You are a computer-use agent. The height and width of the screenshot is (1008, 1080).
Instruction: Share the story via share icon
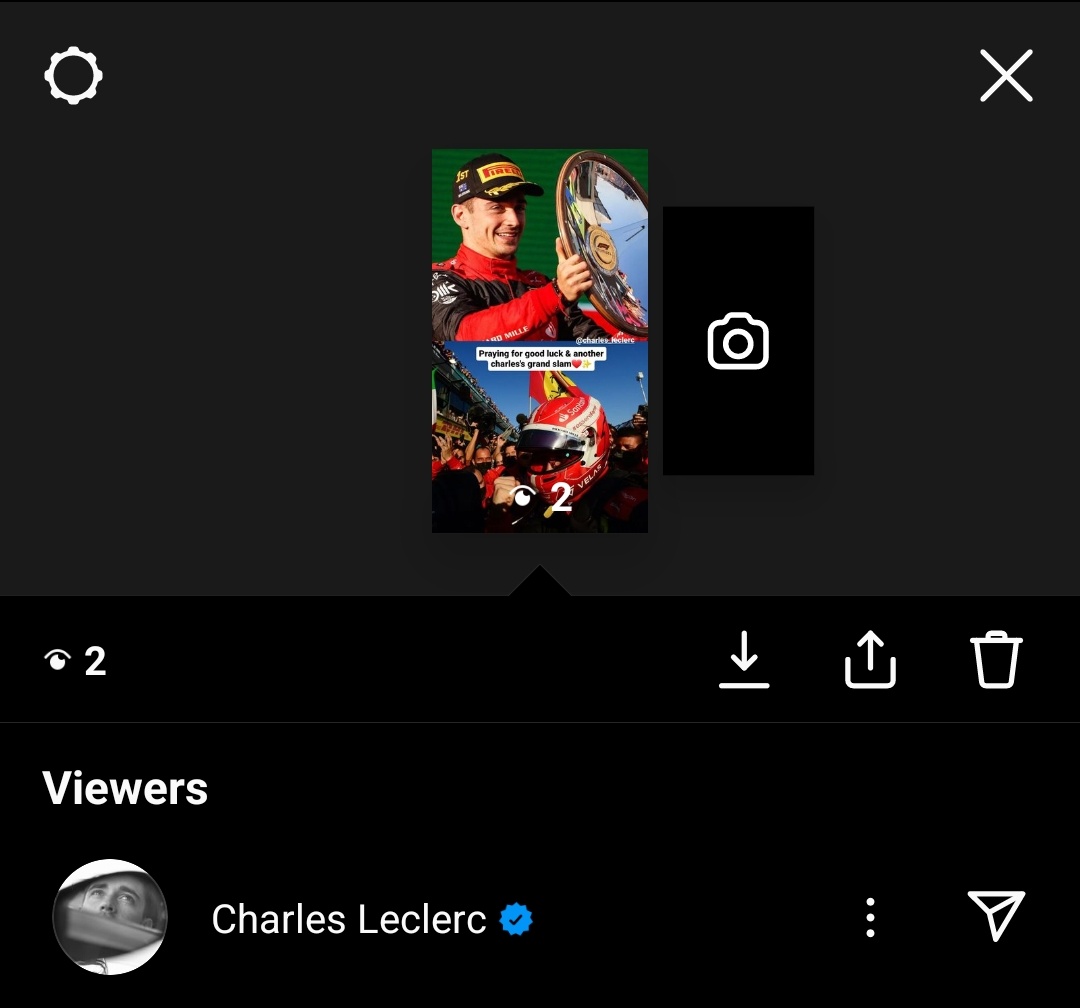point(871,659)
